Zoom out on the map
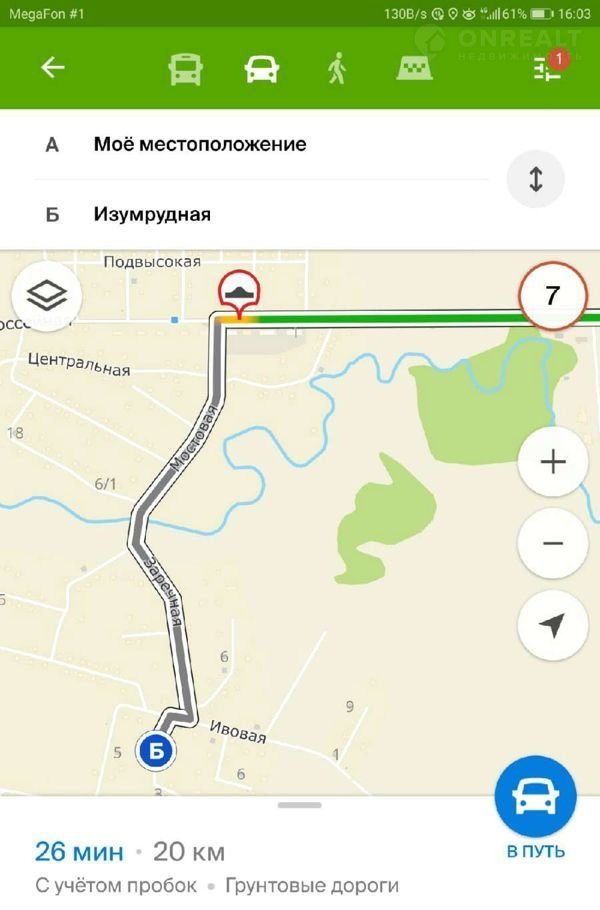The width and height of the screenshot is (600, 910). point(552,543)
